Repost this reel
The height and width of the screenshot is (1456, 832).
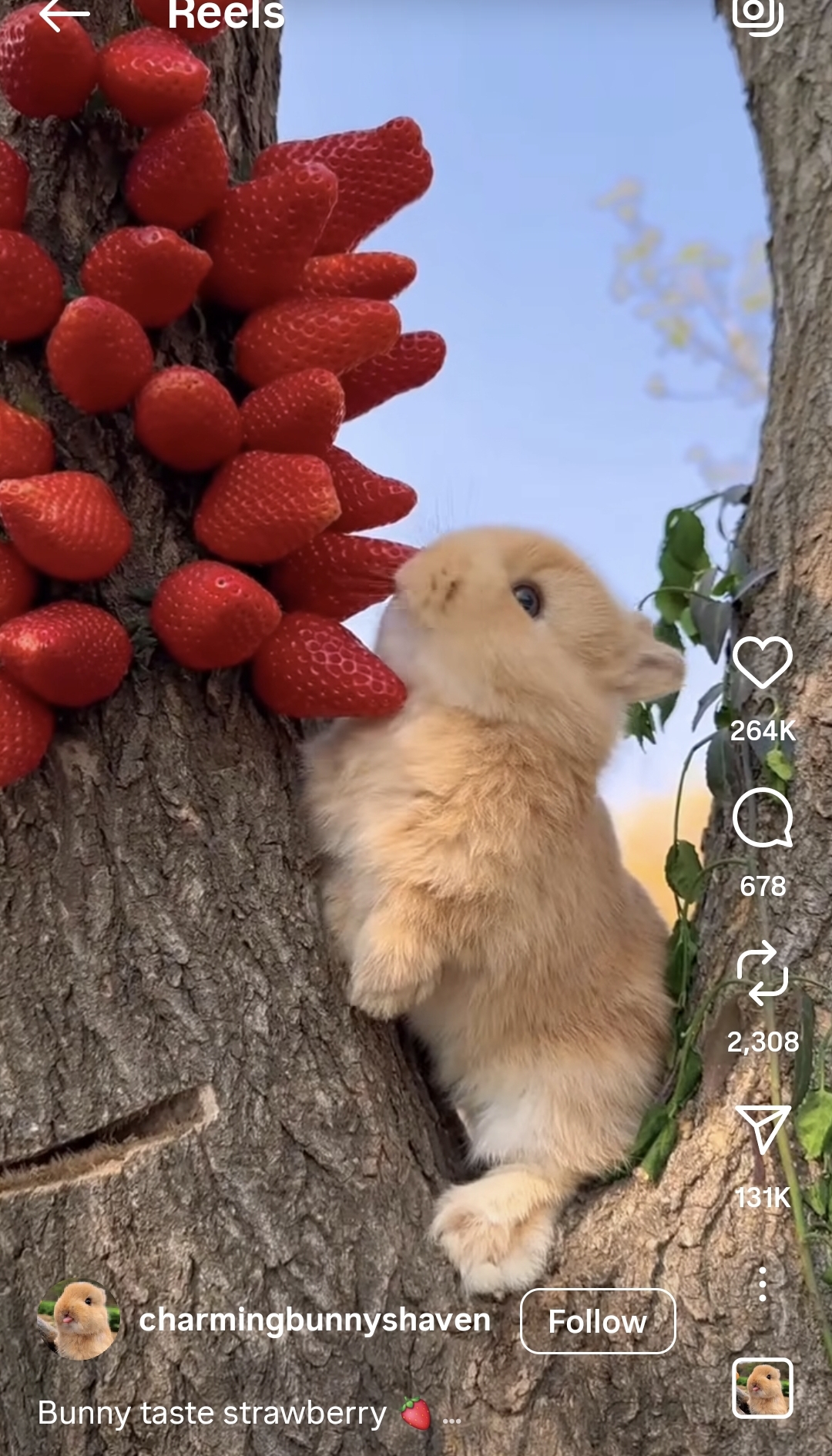[762, 973]
